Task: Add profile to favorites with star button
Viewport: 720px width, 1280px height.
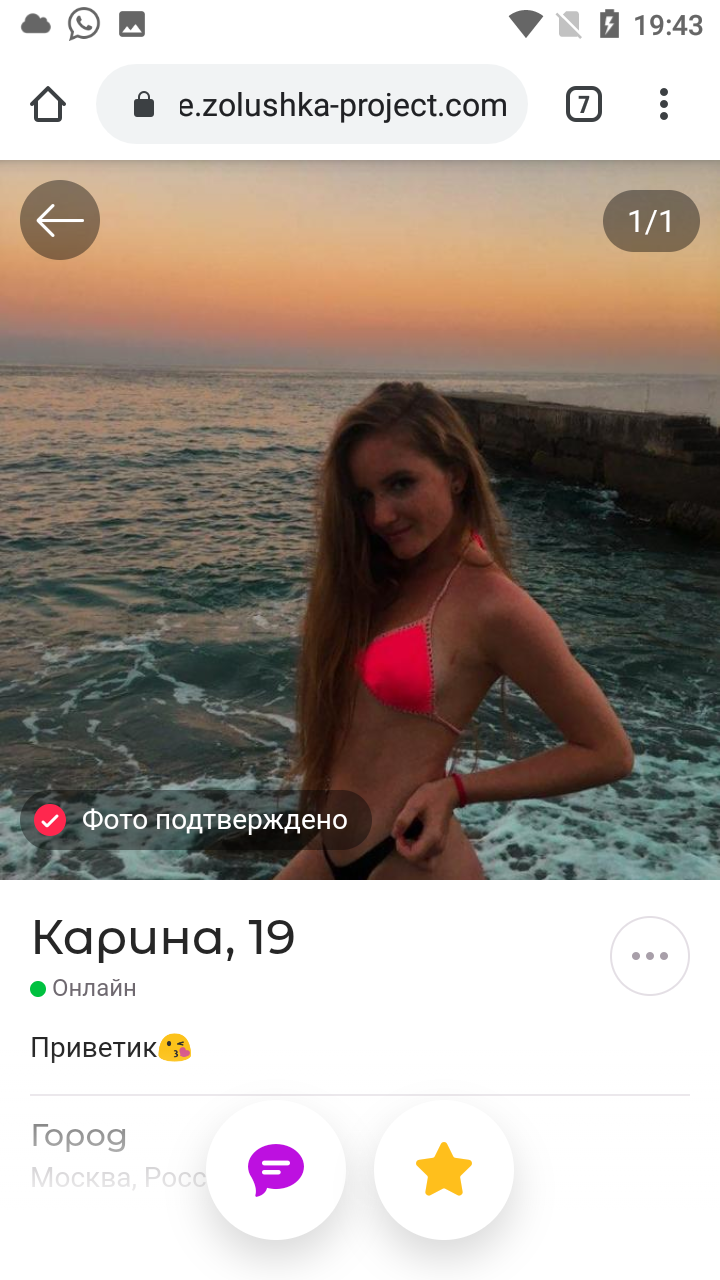Action: pyautogui.click(x=444, y=1170)
